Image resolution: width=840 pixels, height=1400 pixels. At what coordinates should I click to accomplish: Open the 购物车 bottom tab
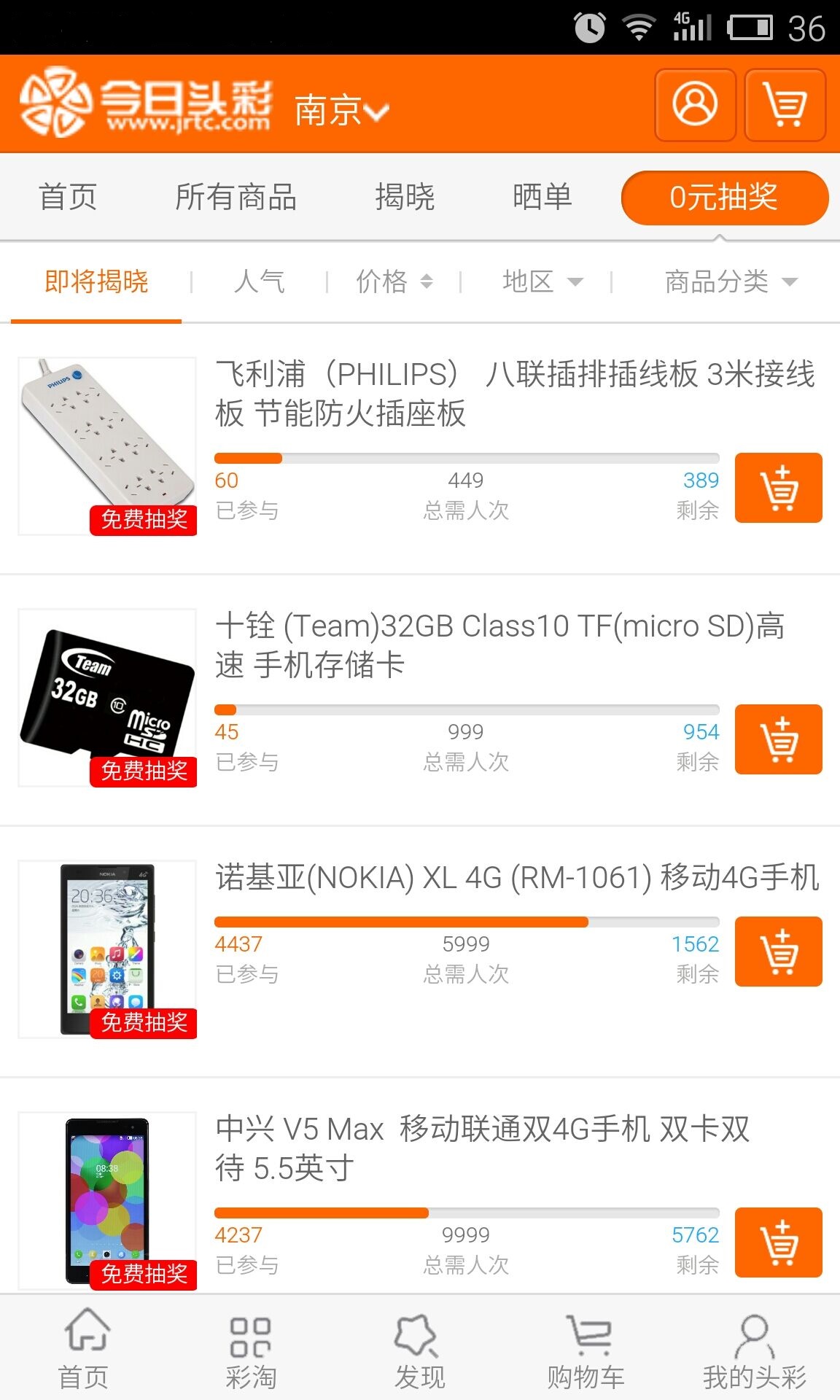point(586,1353)
